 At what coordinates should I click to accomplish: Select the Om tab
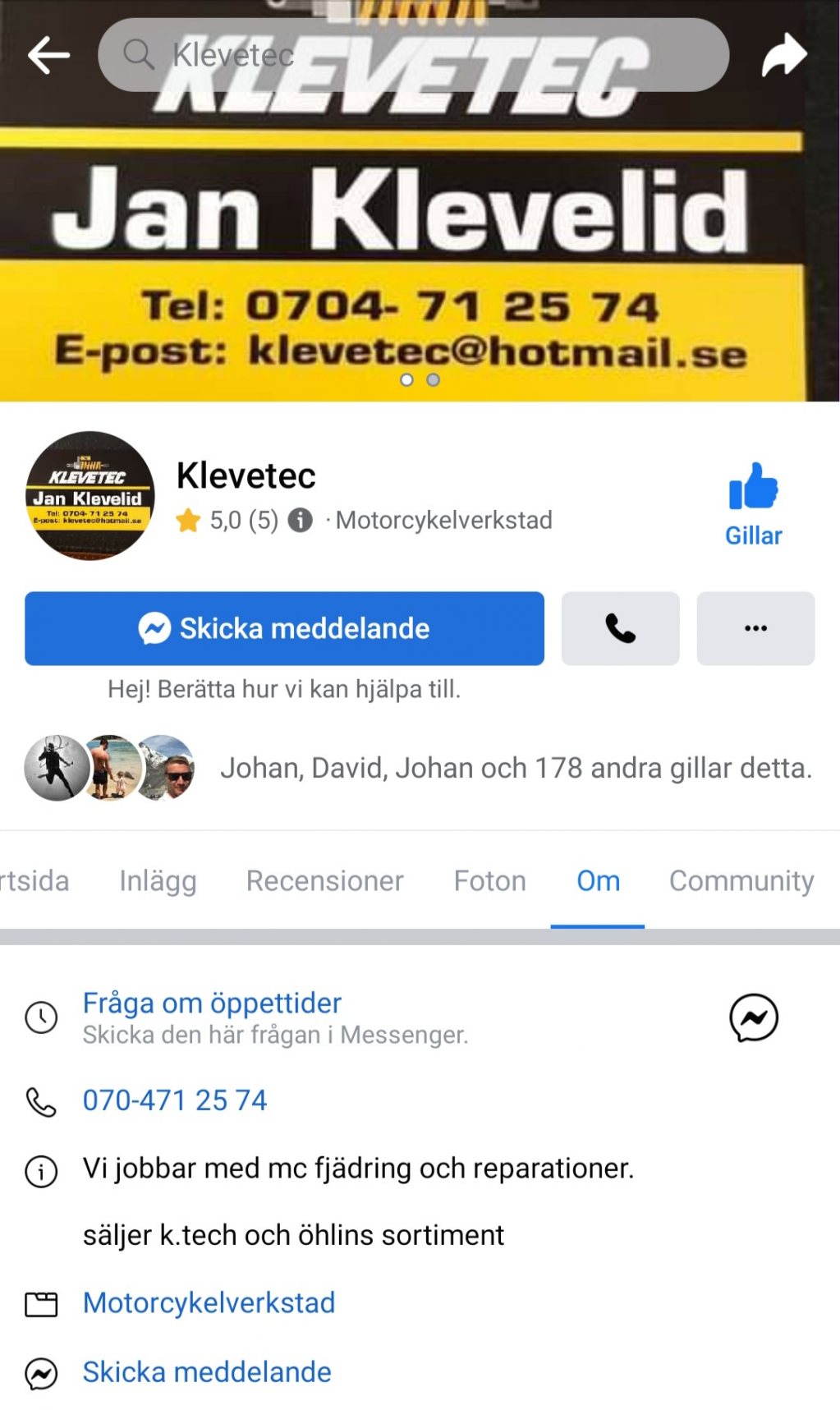598,880
